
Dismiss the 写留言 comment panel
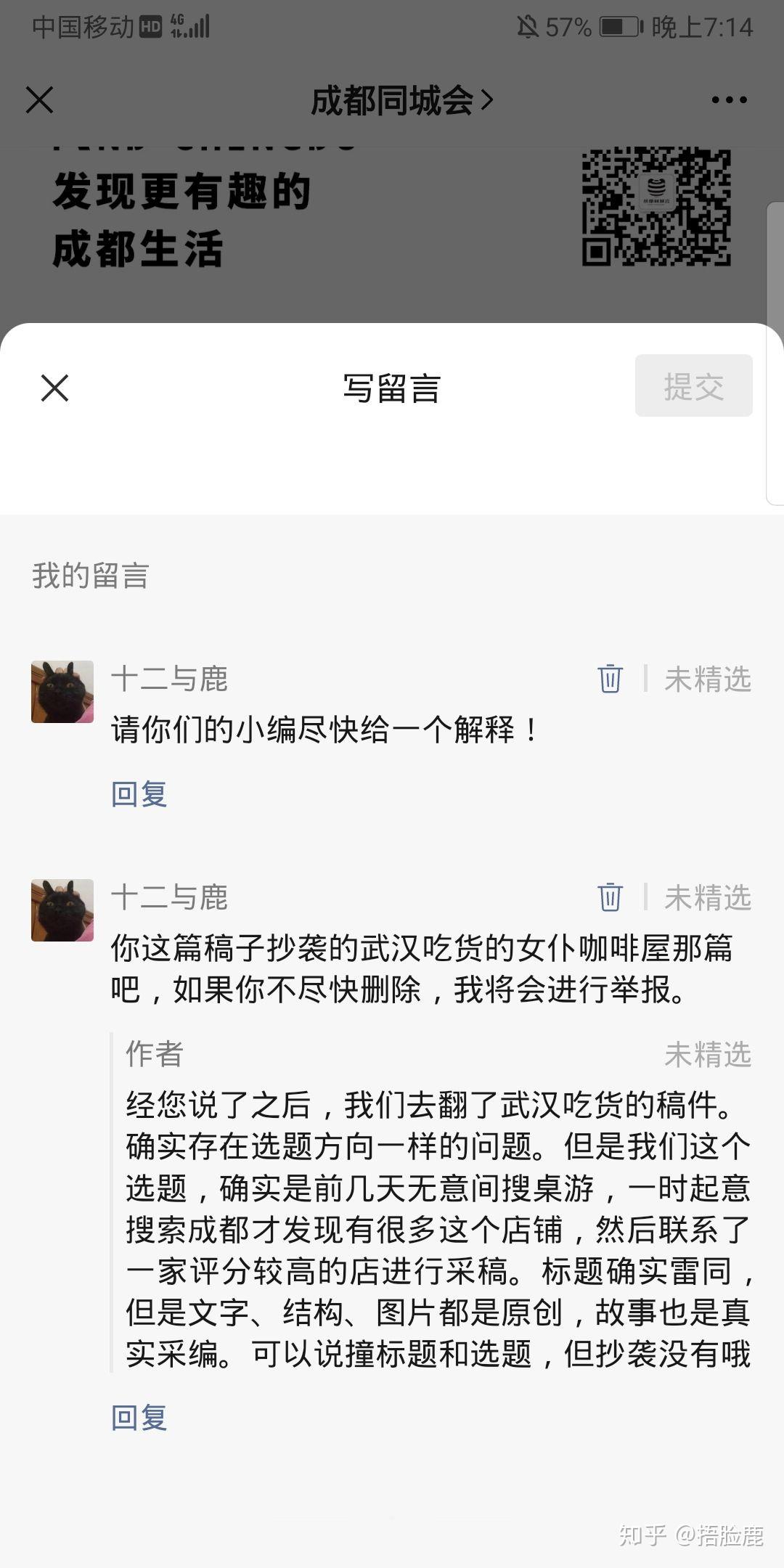pos(54,388)
